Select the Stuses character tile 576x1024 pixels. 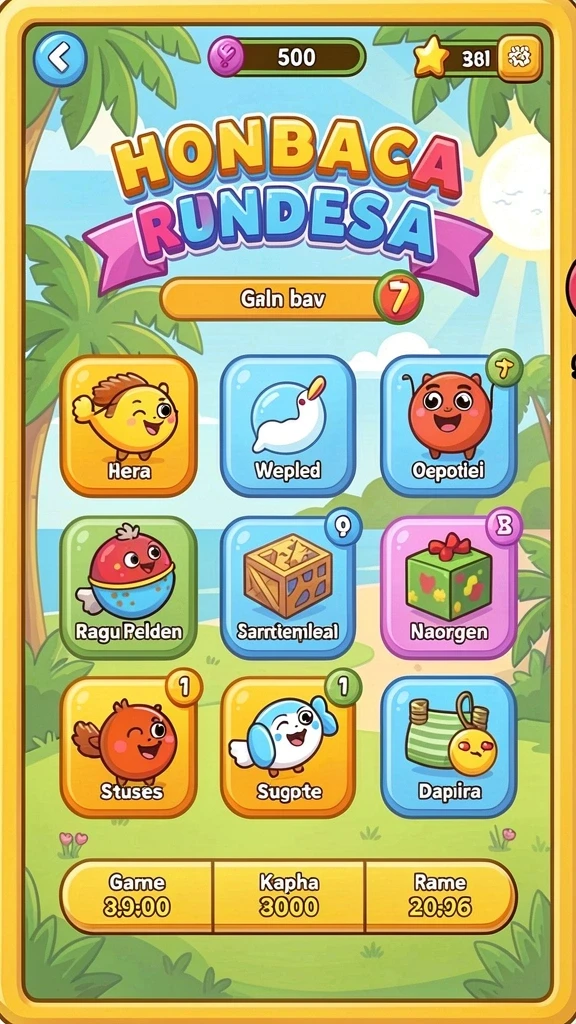[x=129, y=747]
